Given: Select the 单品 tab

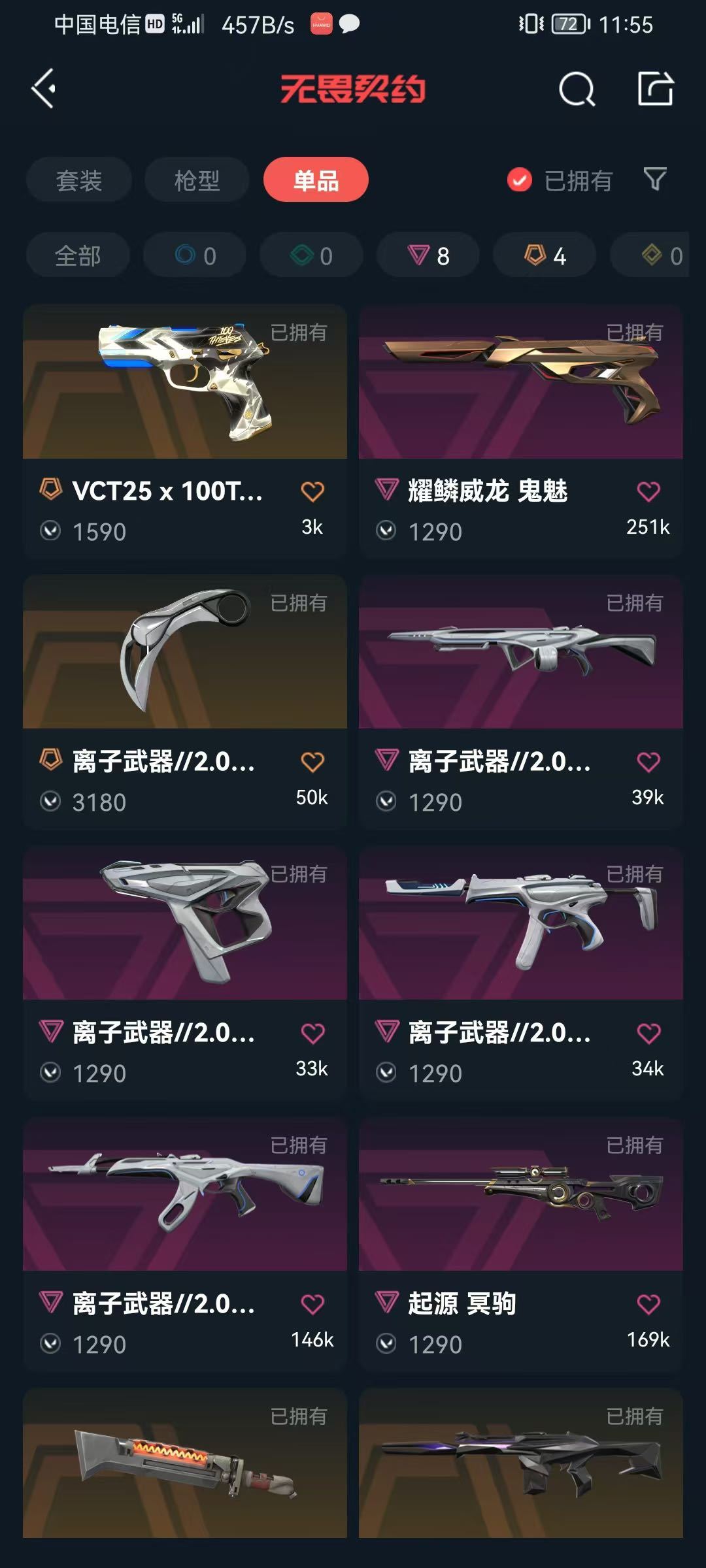Looking at the screenshot, I should (x=316, y=180).
